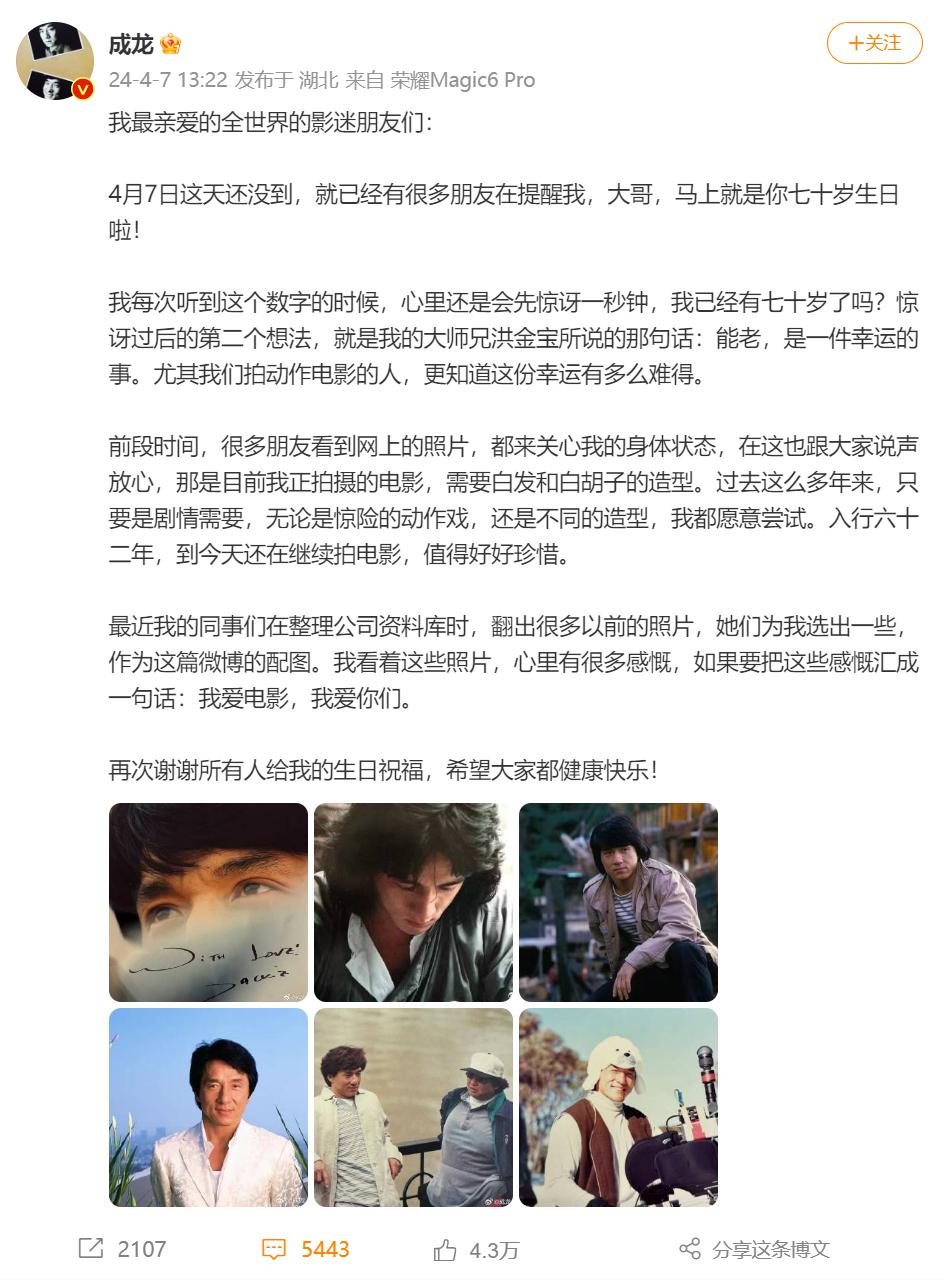Open the 成龙 username link

click(x=131, y=44)
